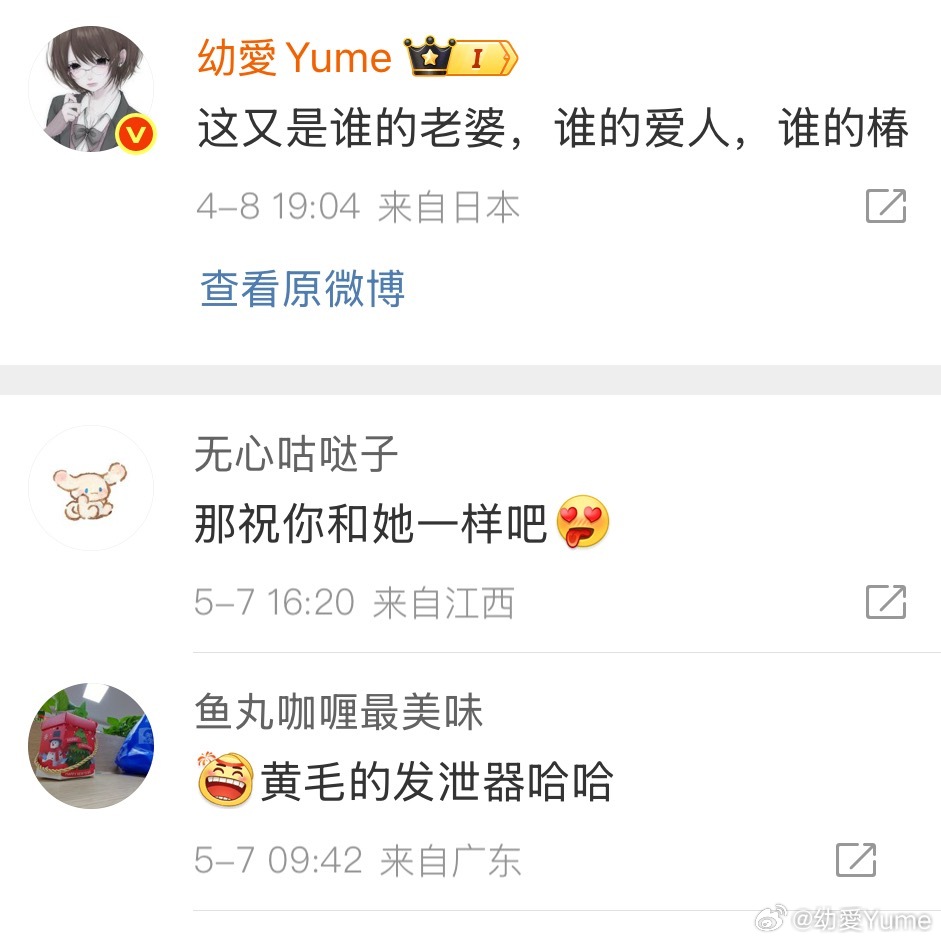Repost icon on 无心咕哒子's comment

[885, 602]
